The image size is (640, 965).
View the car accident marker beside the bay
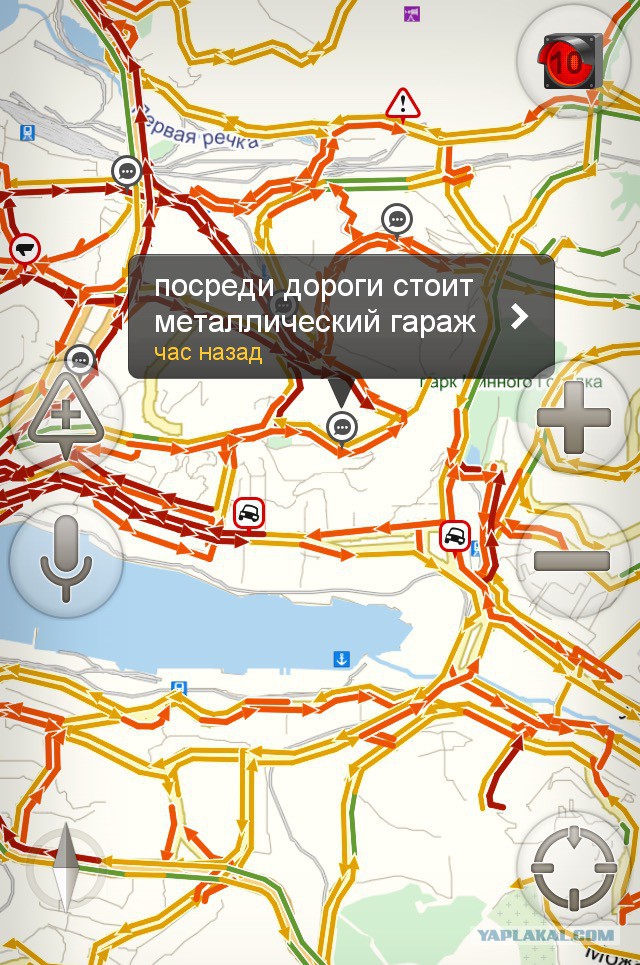249,514
